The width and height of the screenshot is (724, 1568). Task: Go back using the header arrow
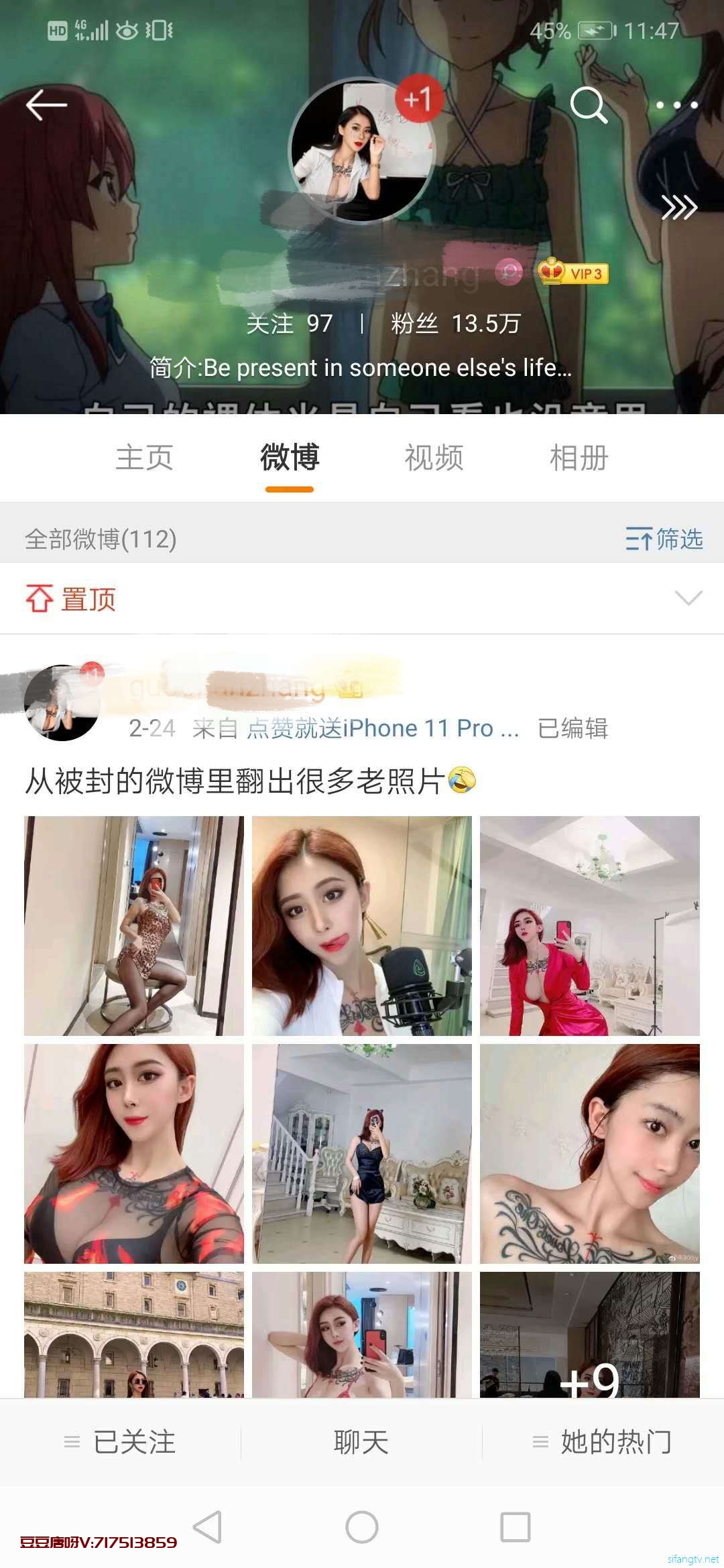46,105
